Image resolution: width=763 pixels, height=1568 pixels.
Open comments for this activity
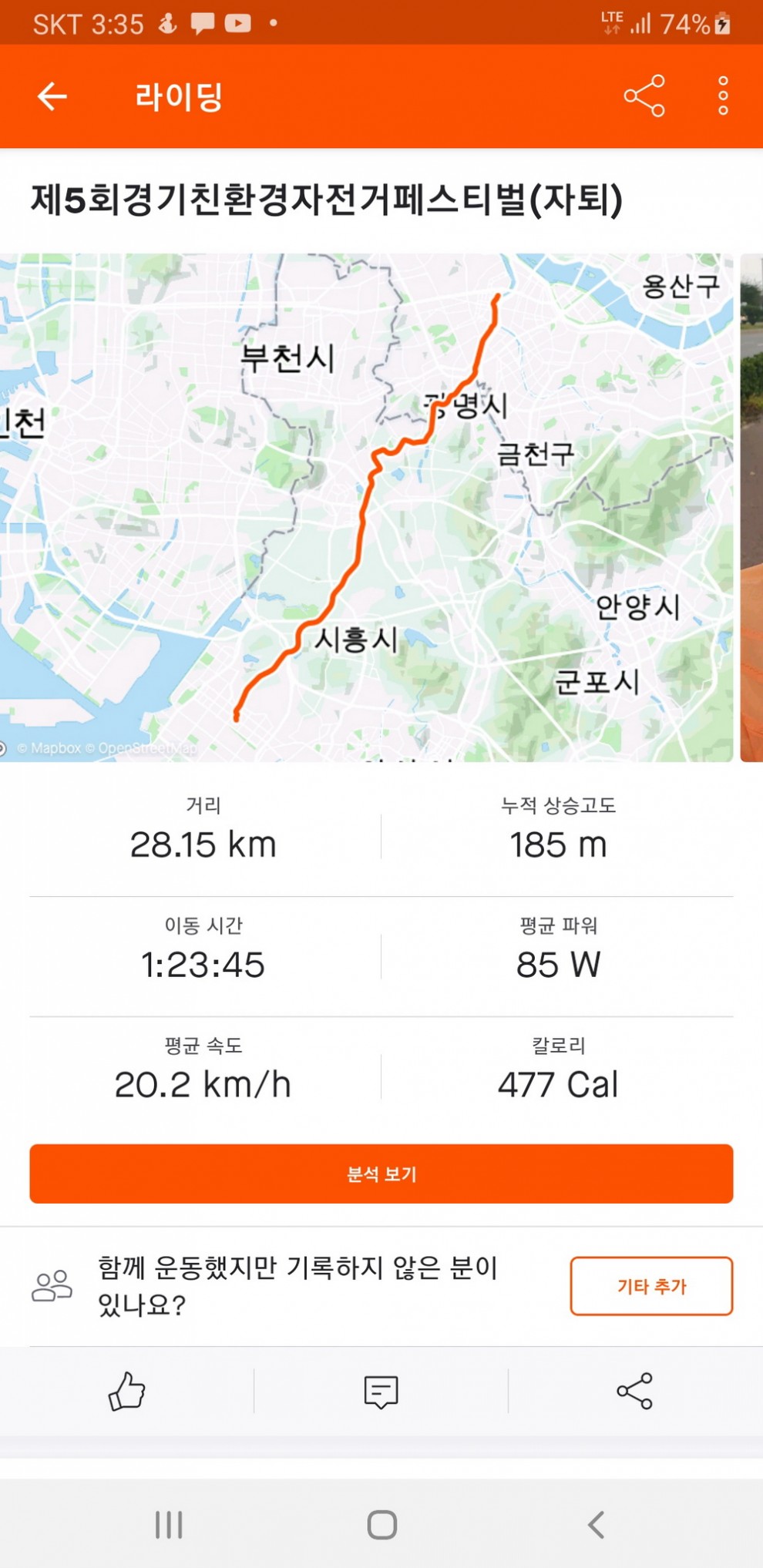(381, 1392)
